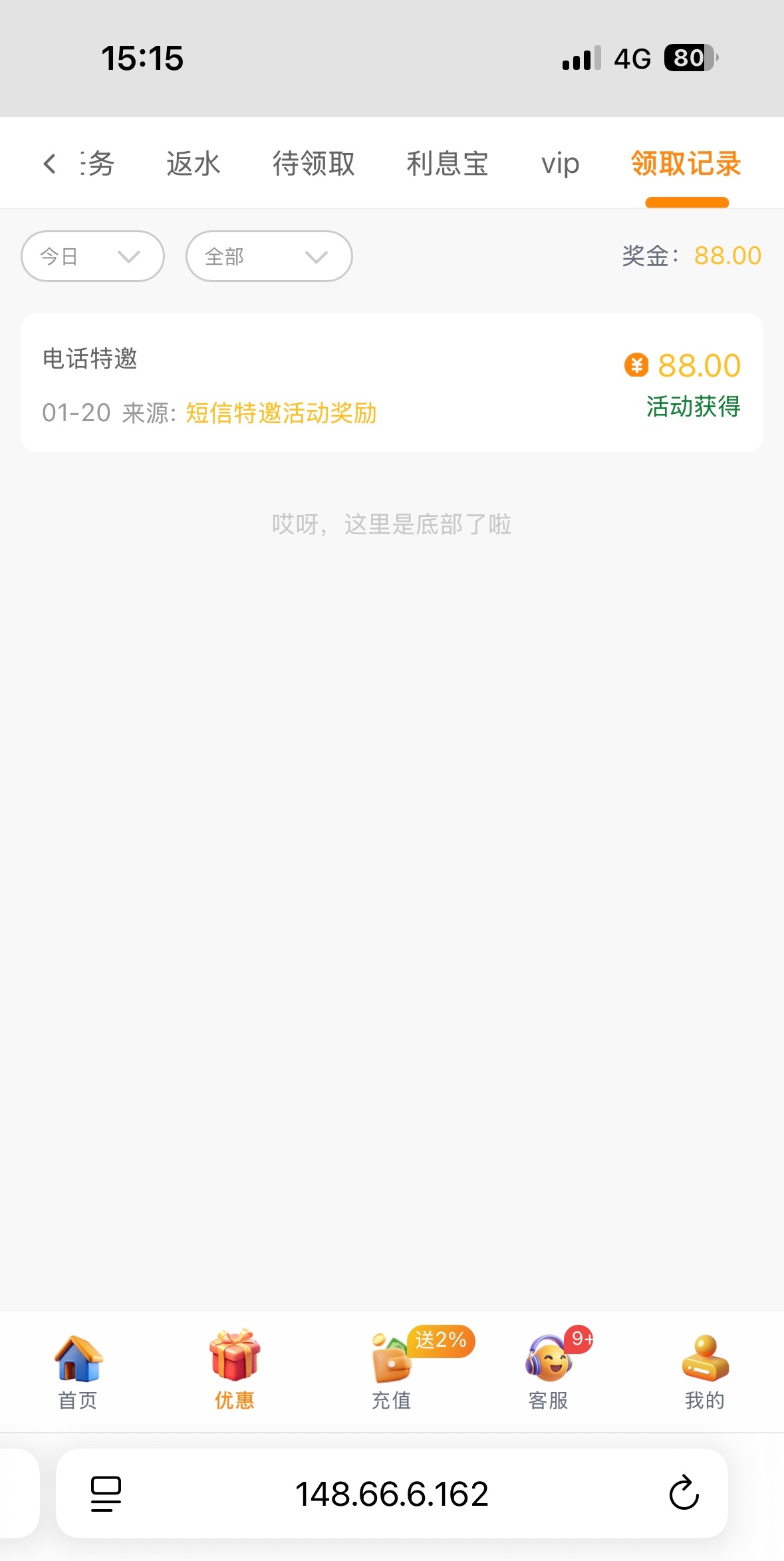Screen dimensions: 784x1561
Task: Open the 优惠 promotions tab
Action: point(234,1372)
